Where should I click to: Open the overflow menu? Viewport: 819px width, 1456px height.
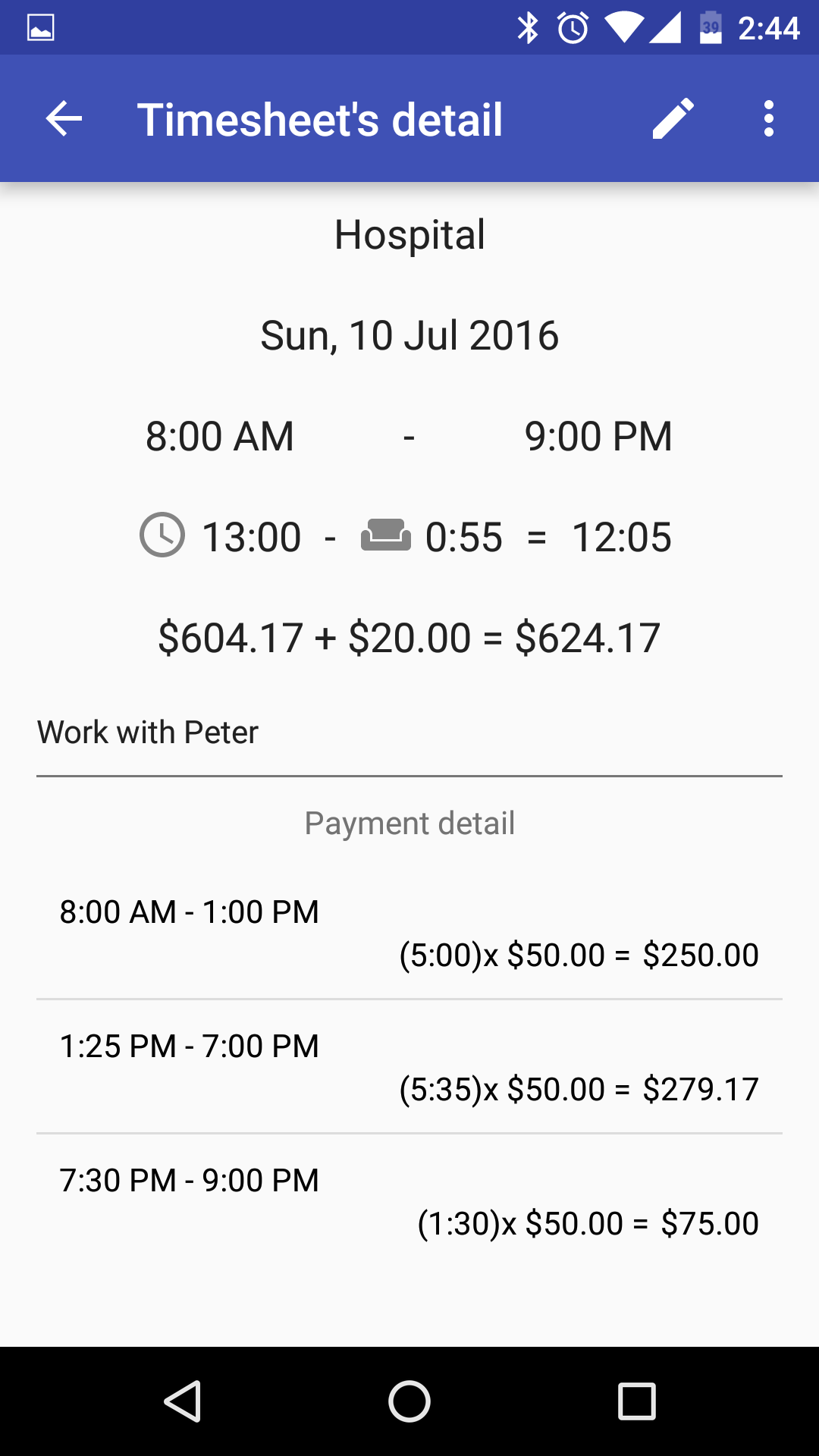click(769, 119)
